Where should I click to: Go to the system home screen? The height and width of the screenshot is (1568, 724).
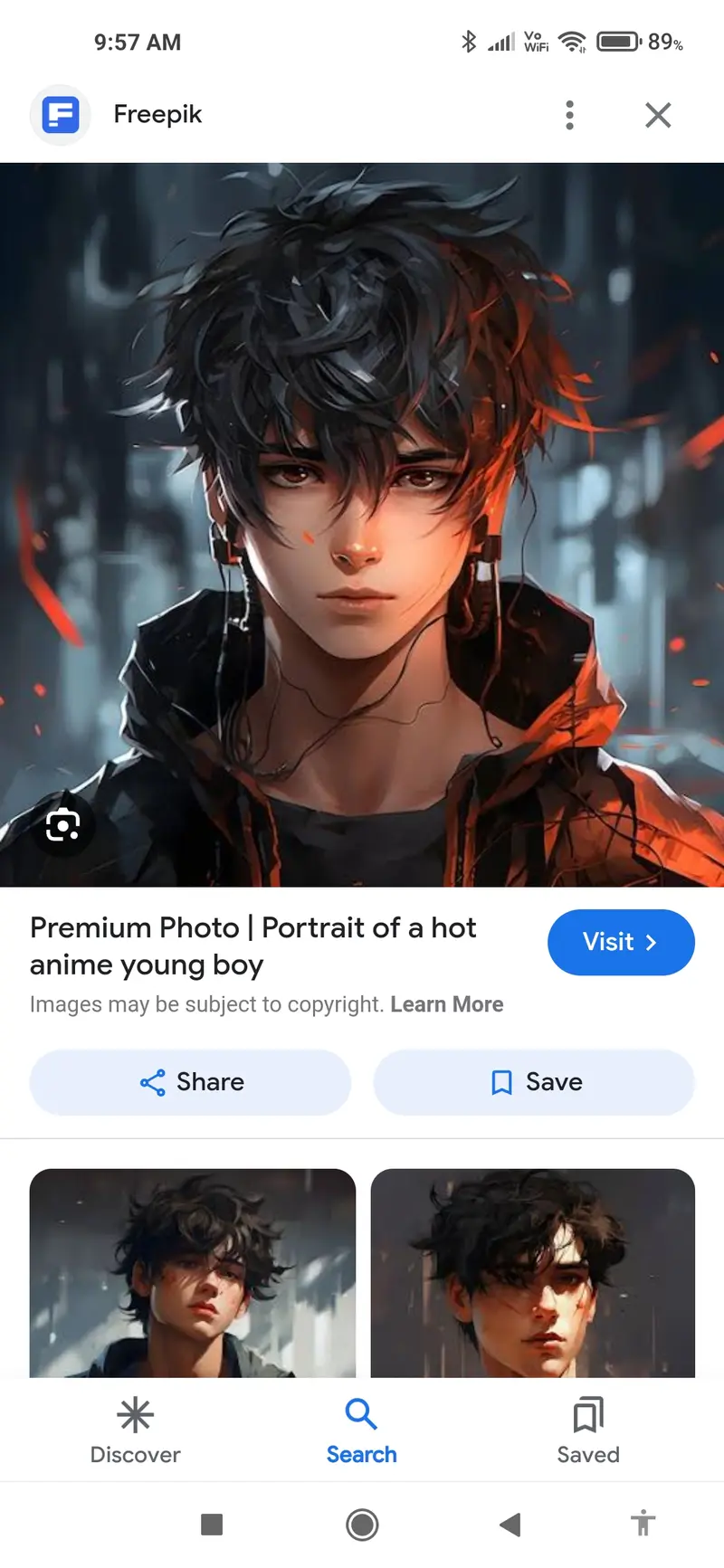pyautogui.click(x=362, y=1525)
